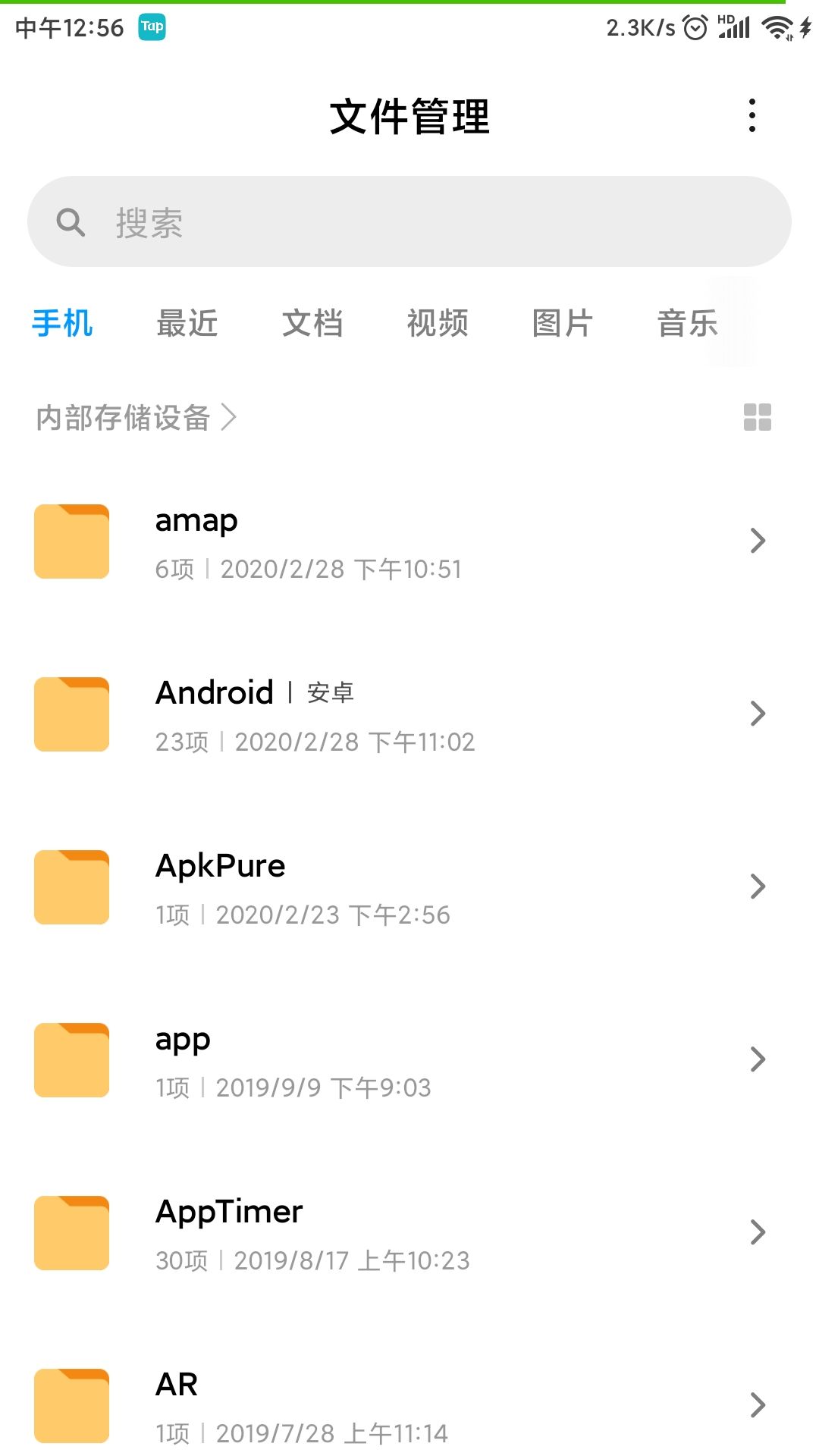This screenshot has width=819, height=1456.
Task: Open the AppTimer folder icon
Action: (71, 1232)
